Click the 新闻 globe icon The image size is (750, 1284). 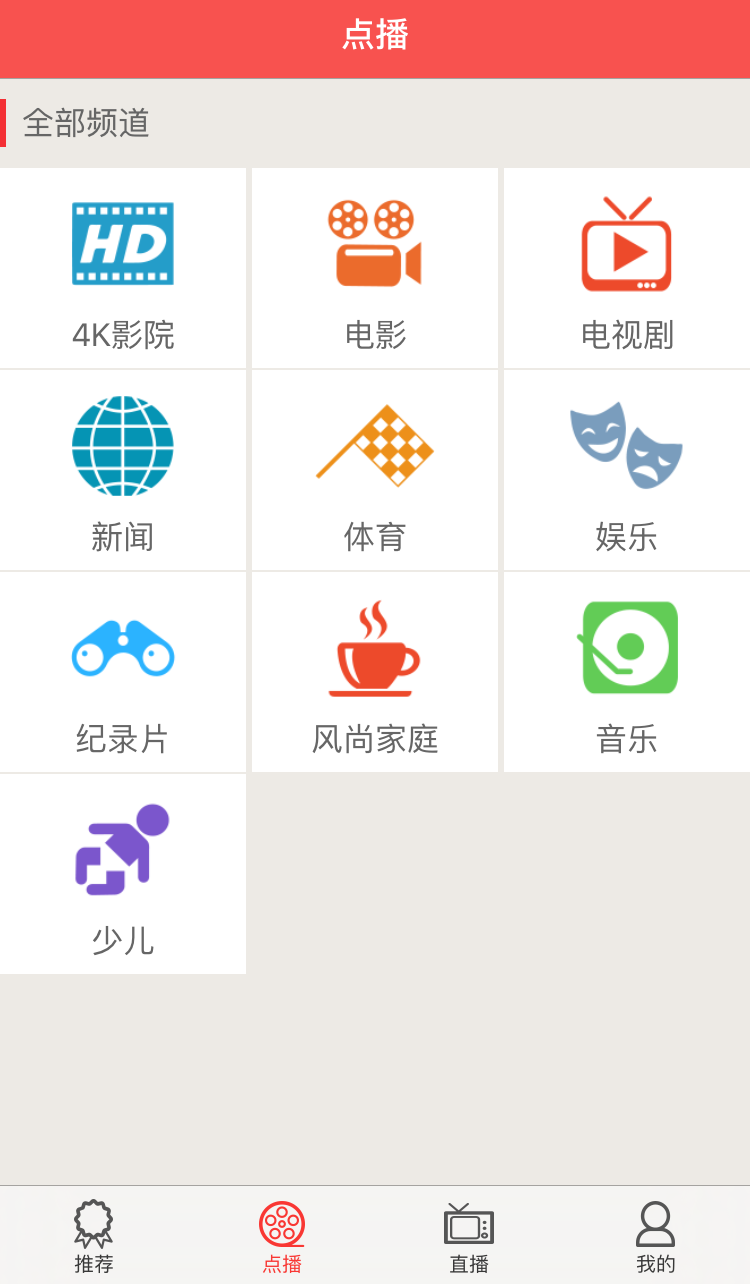click(122, 445)
